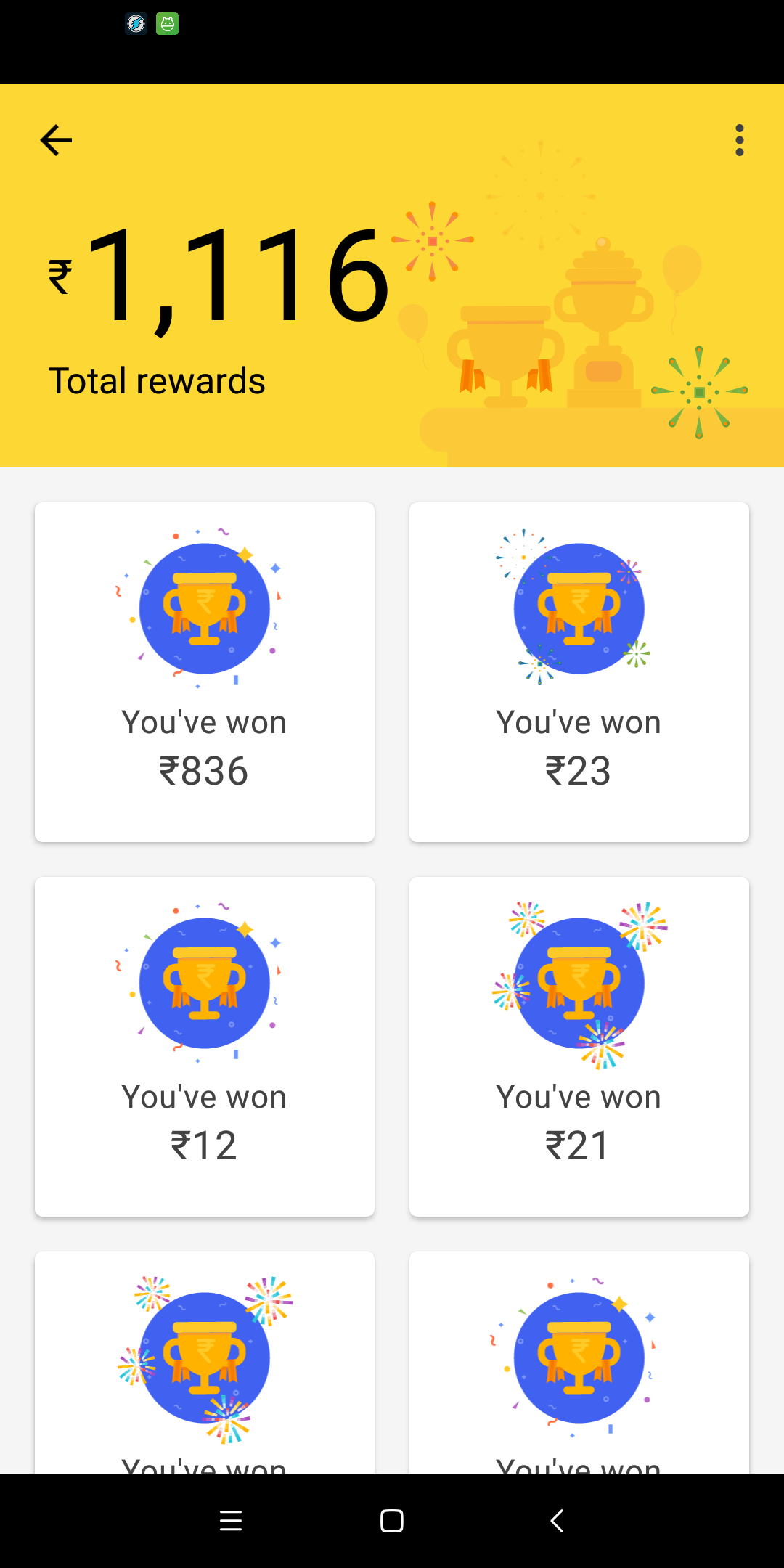Tap the ₹21 reward card

pyautogui.click(x=579, y=1047)
